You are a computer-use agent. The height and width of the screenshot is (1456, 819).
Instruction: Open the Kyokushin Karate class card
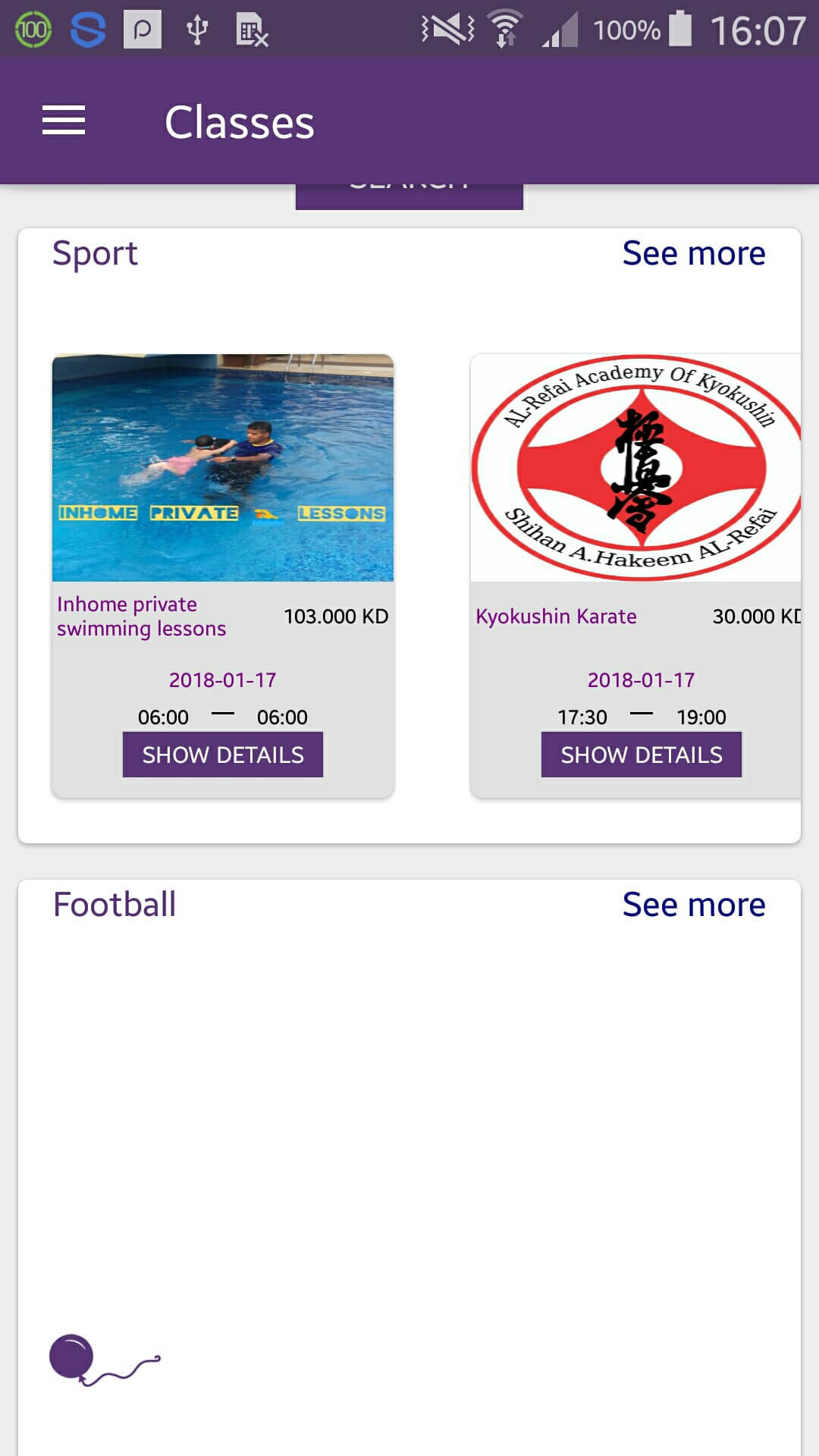coord(635,468)
